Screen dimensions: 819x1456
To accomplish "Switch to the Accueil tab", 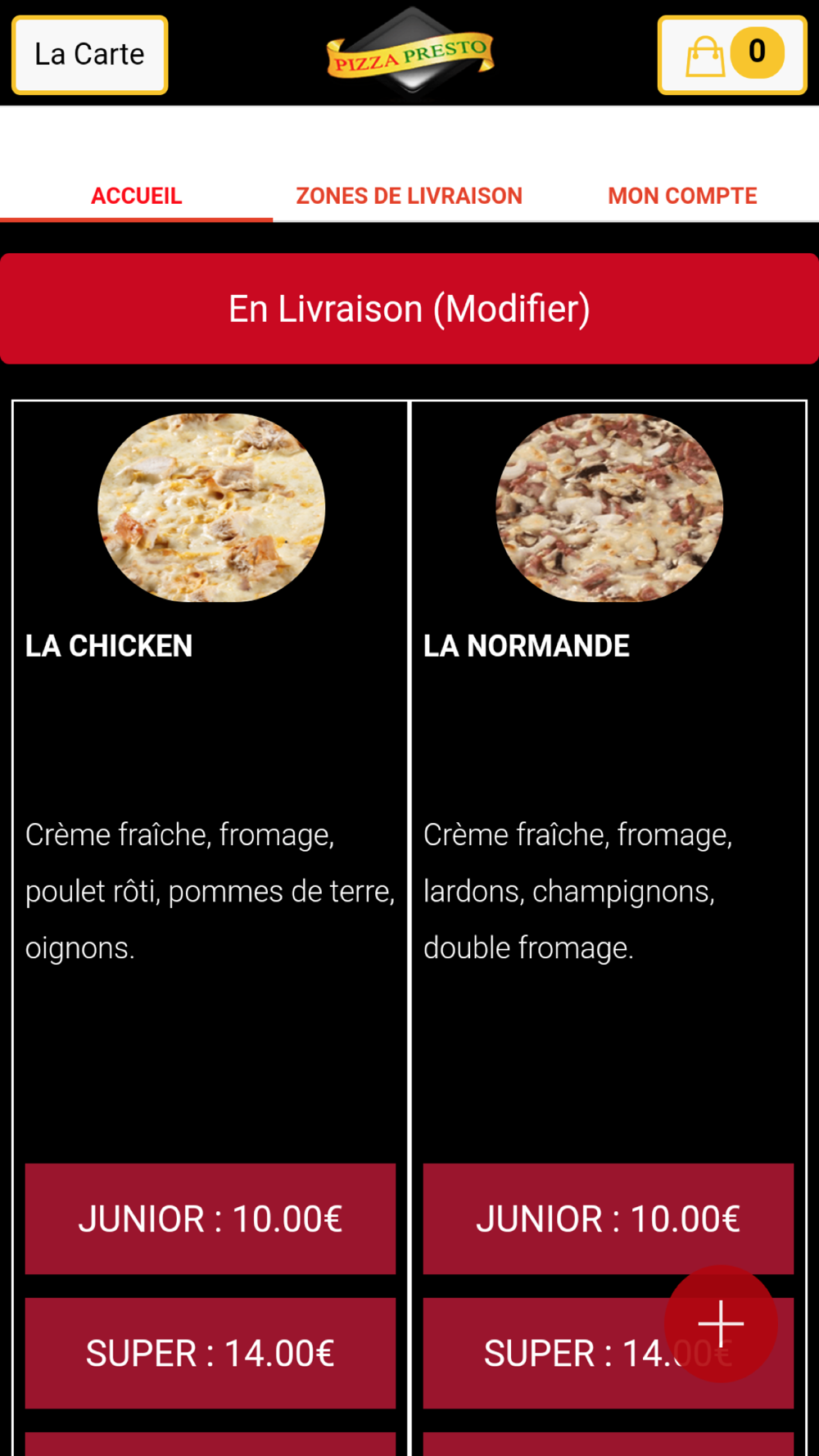I will coord(136,196).
